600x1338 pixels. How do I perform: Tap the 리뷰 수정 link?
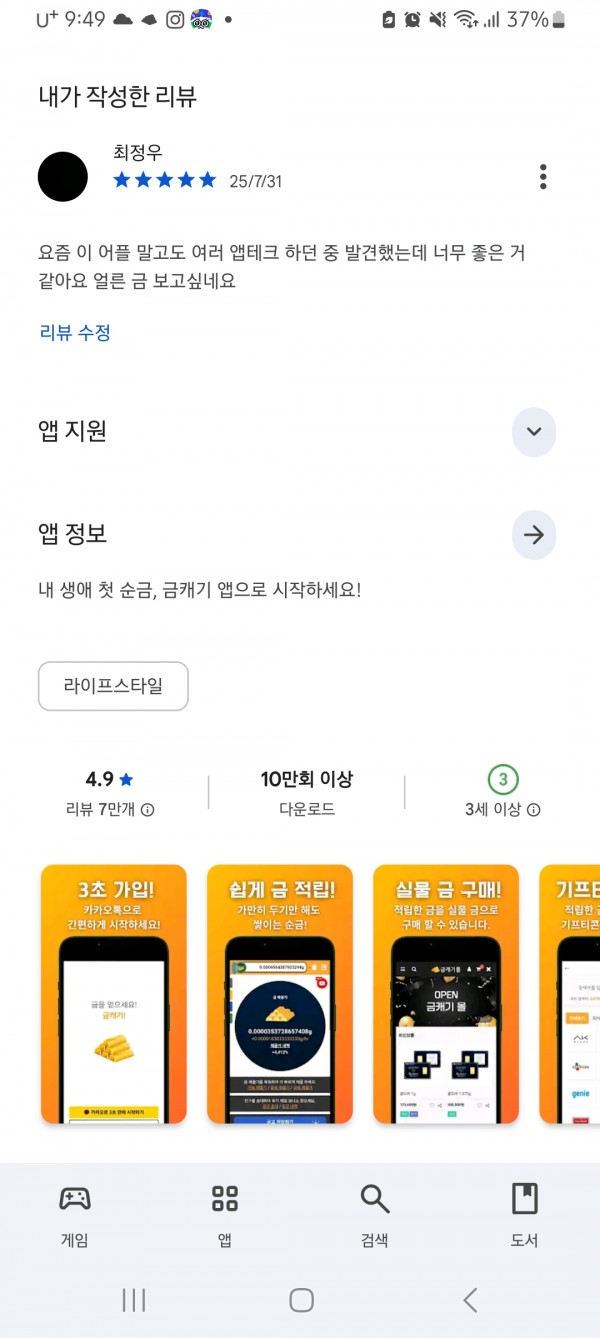75,333
